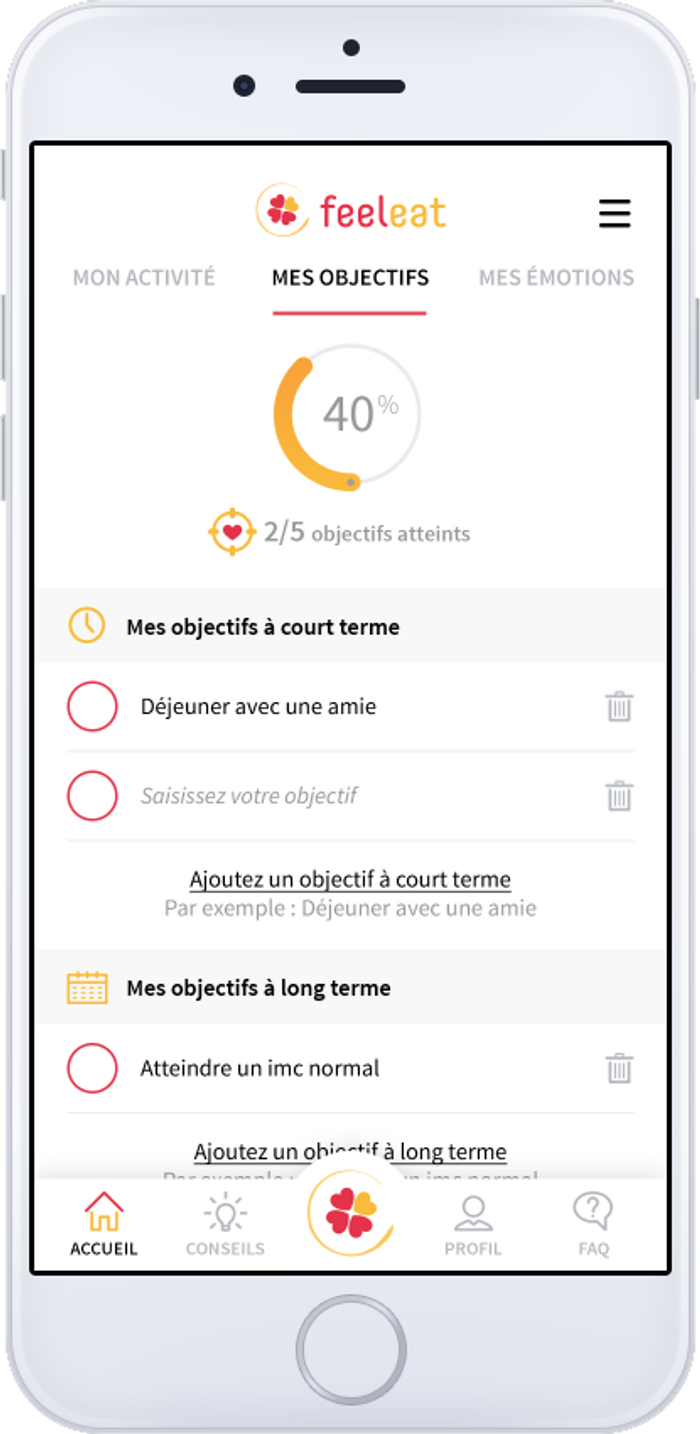Switch to the Mon Activité tab
700x1434 pixels.
click(x=144, y=277)
